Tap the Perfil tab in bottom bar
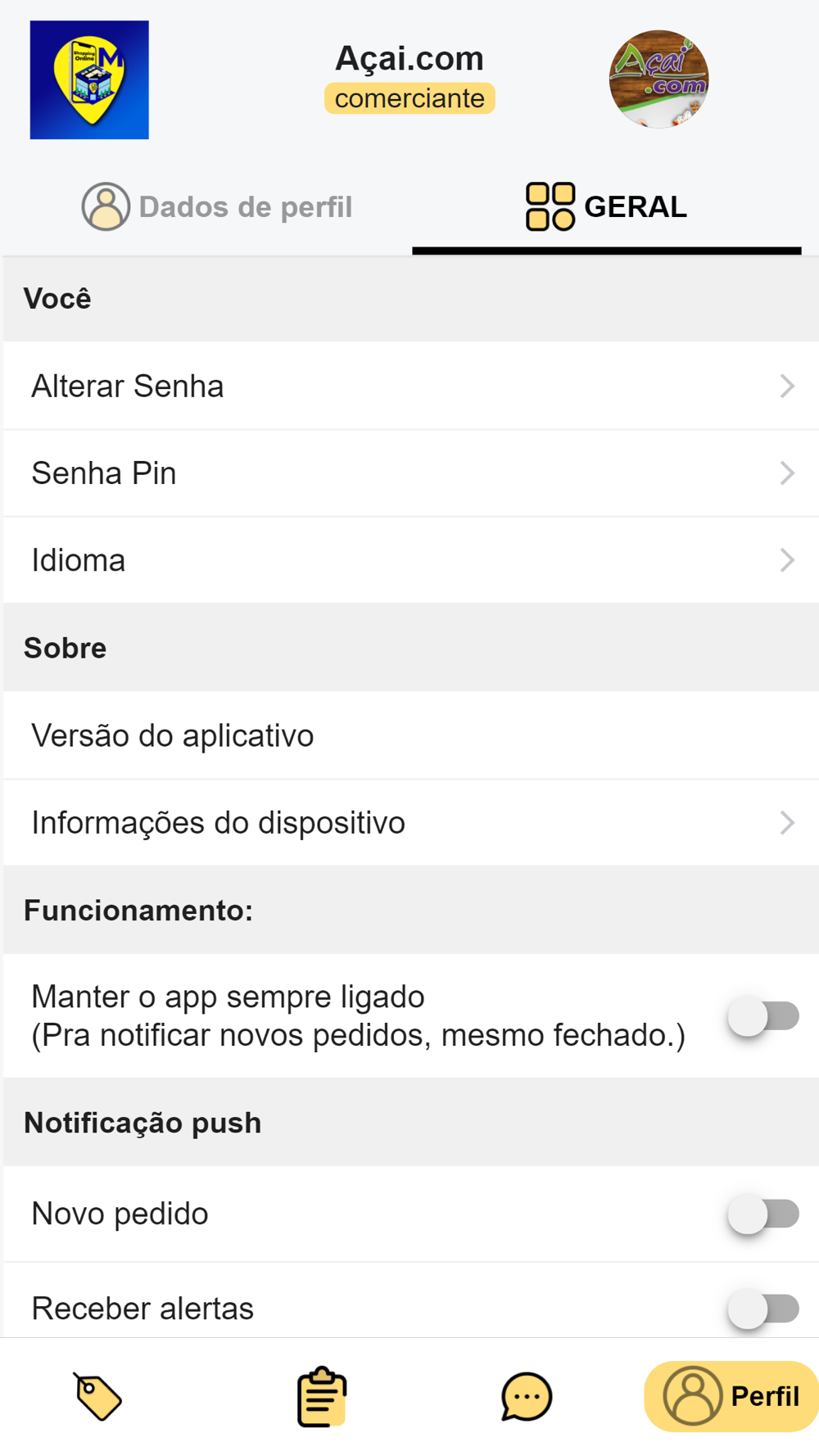 [x=731, y=1396]
